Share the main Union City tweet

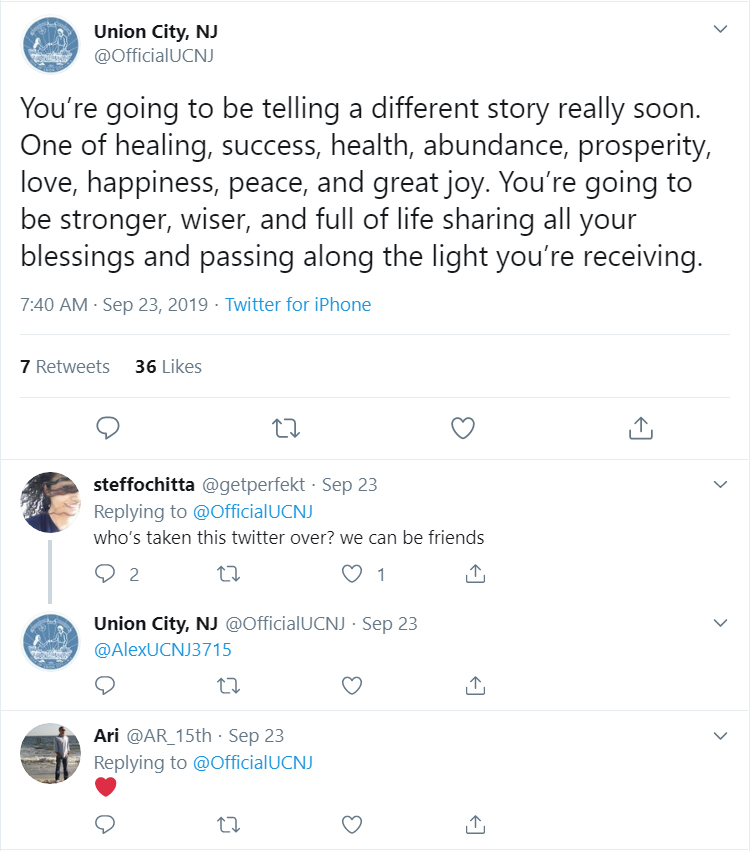pos(640,427)
